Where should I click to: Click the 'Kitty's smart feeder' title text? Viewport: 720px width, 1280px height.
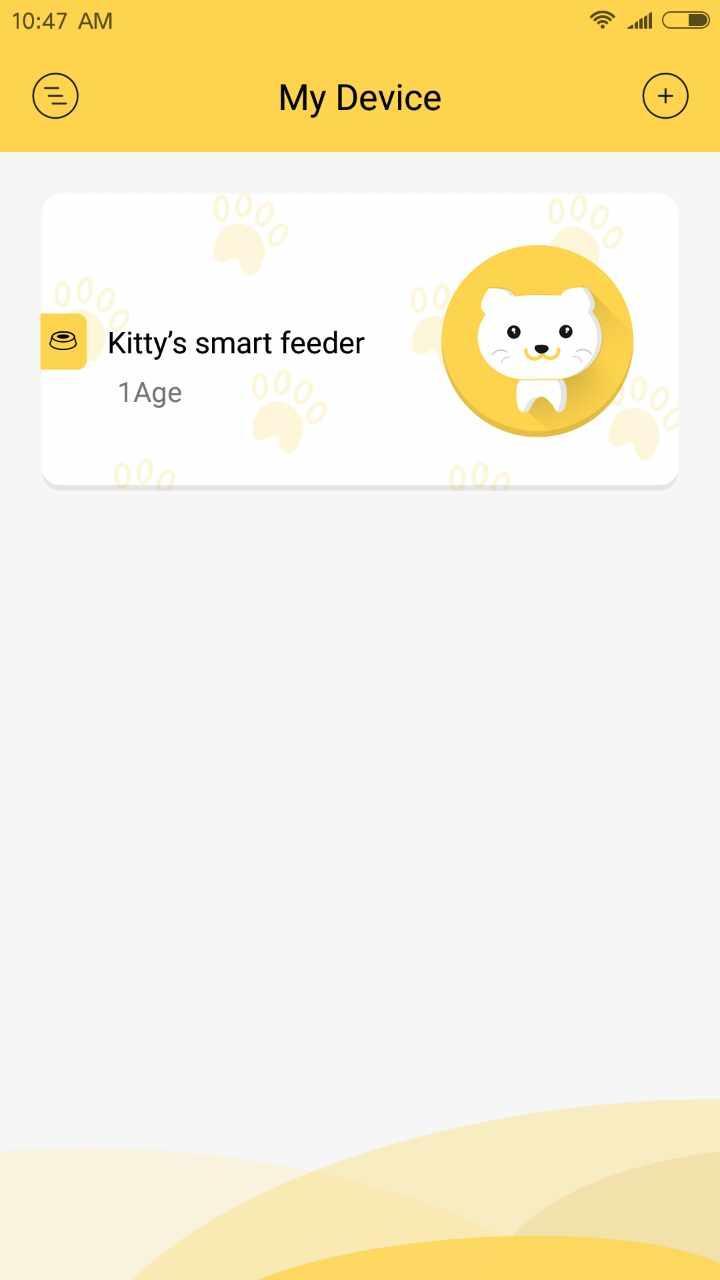pos(236,342)
